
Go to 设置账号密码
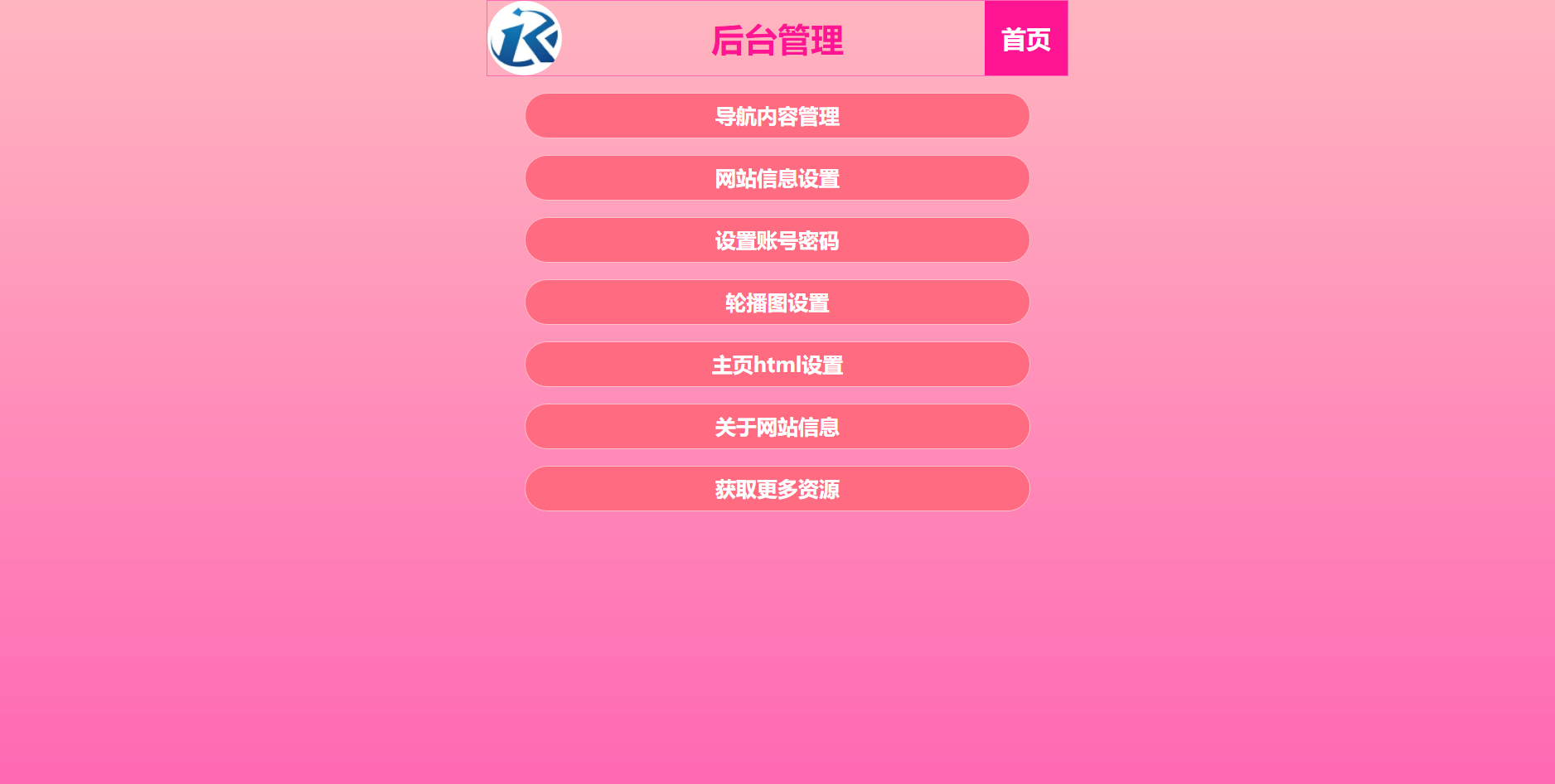pyautogui.click(x=777, y=240)
